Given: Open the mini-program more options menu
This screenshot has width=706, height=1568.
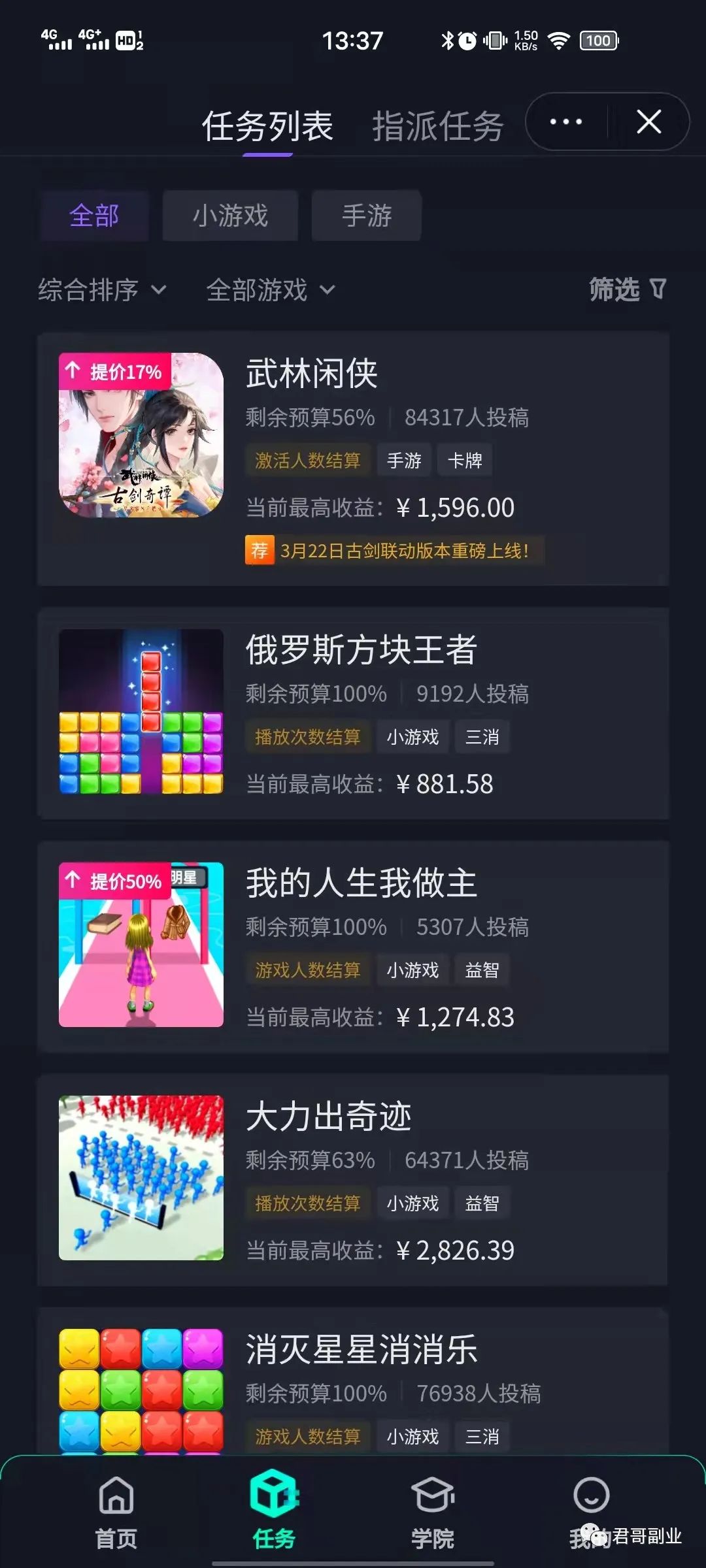Looking at the screenshot, I should 566,122.
